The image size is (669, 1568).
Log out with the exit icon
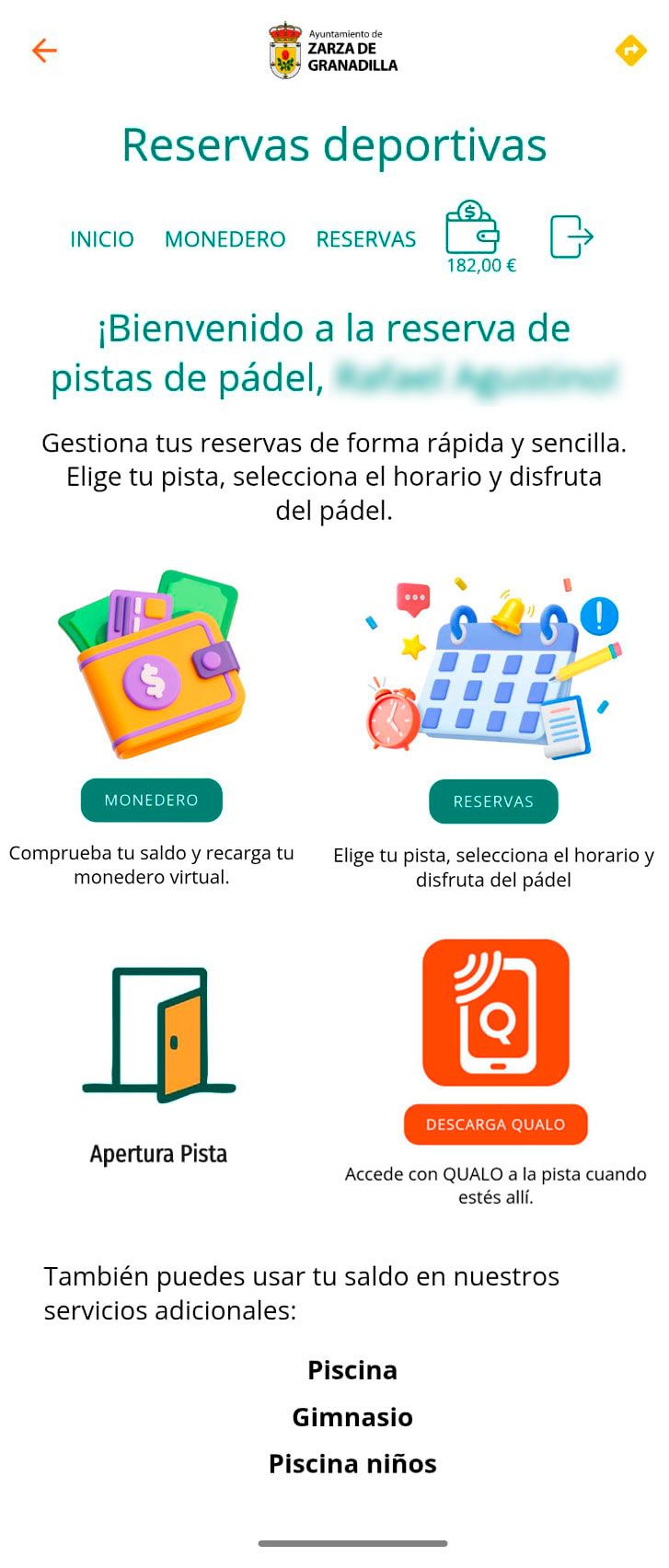pyautogui.click(x=571, y=236)
